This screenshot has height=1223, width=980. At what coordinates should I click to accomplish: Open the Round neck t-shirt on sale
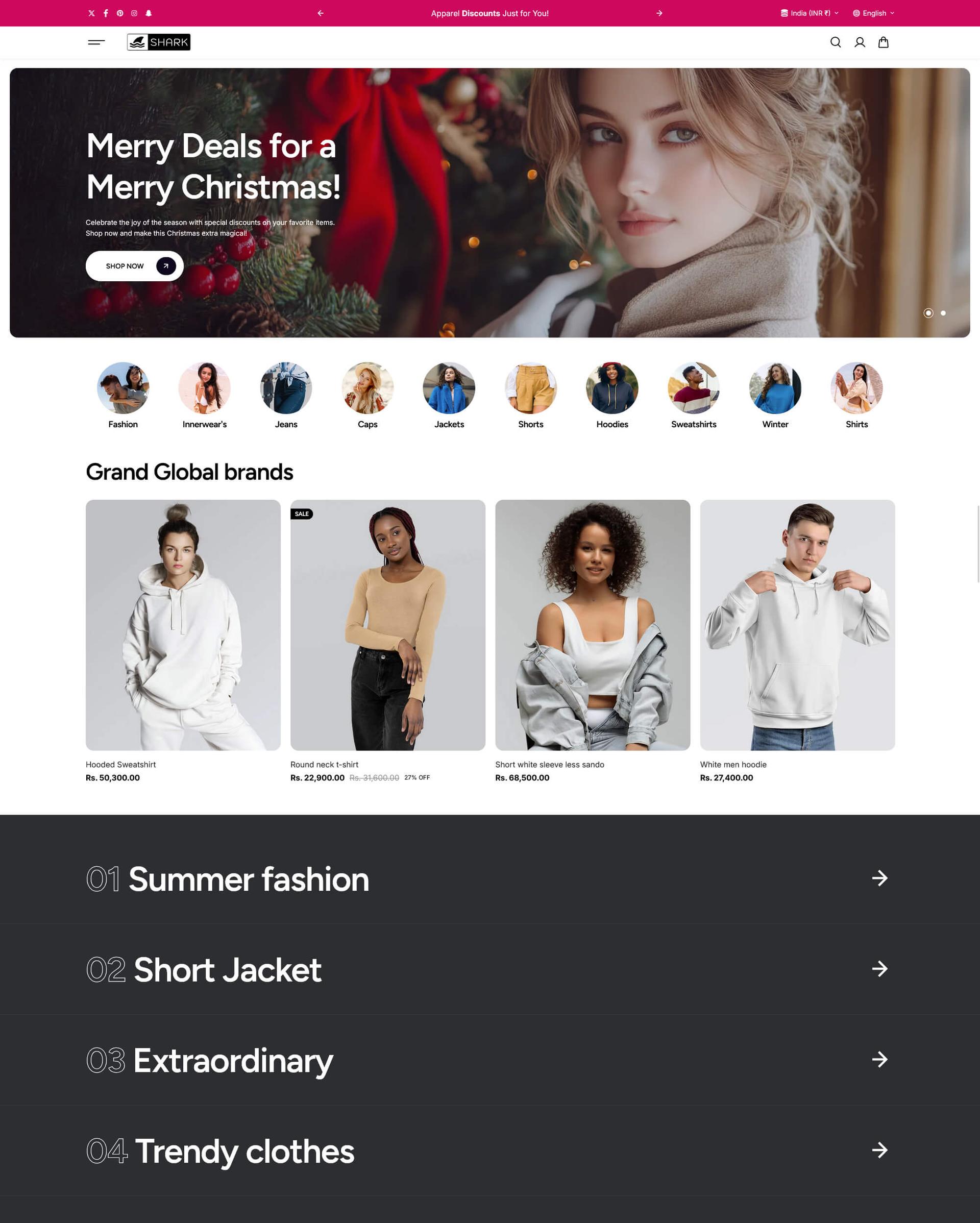387,625
